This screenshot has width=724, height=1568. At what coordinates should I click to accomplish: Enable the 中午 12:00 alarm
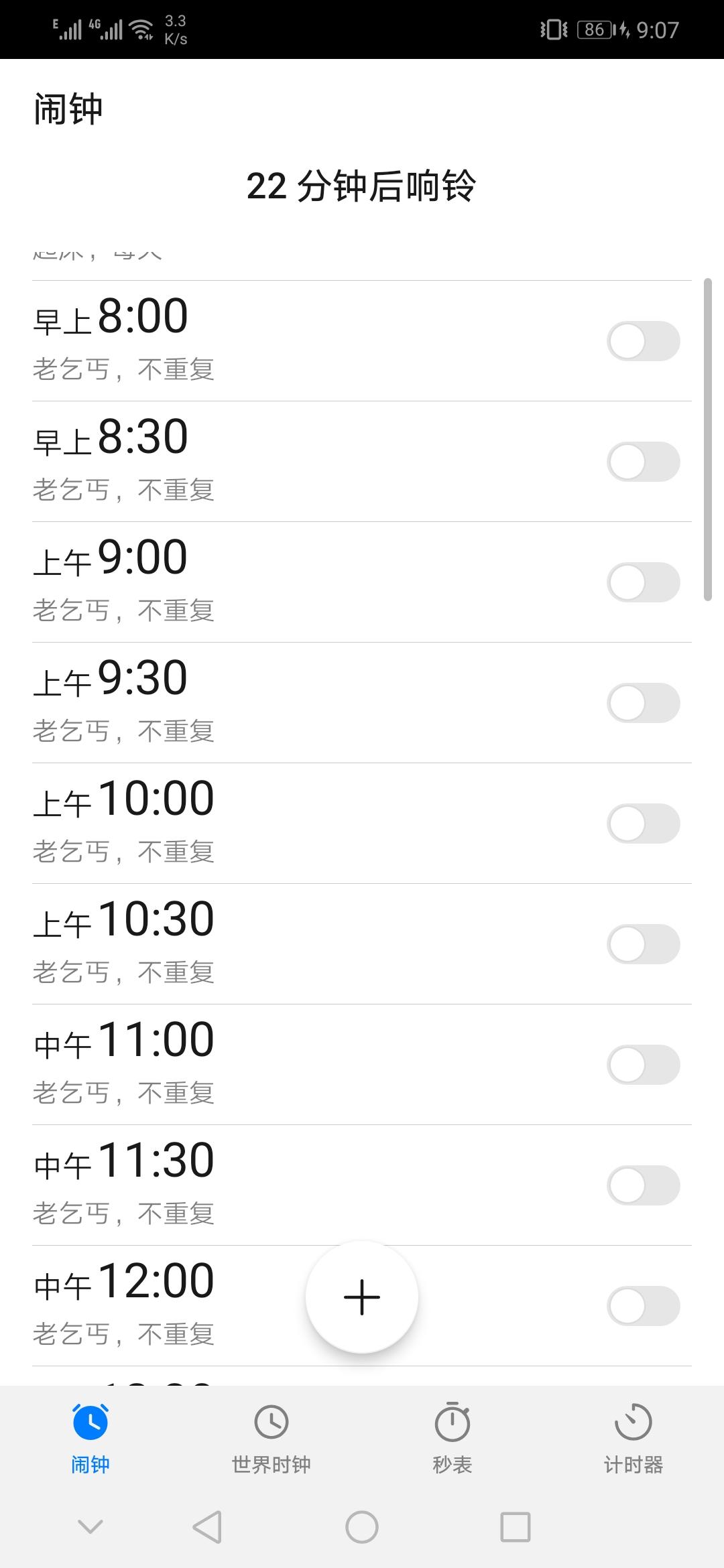[x=643, y=1306]
